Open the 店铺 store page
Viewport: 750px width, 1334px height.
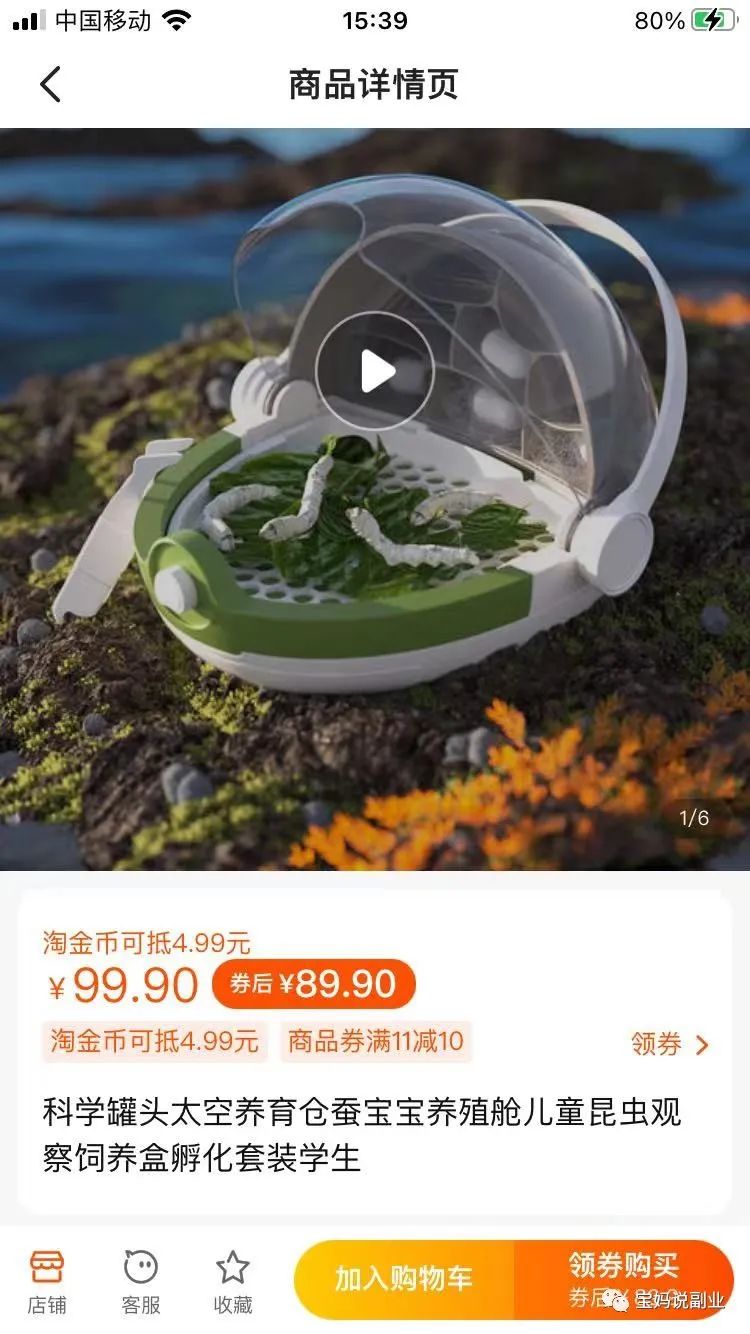(x=46, y=1281)
